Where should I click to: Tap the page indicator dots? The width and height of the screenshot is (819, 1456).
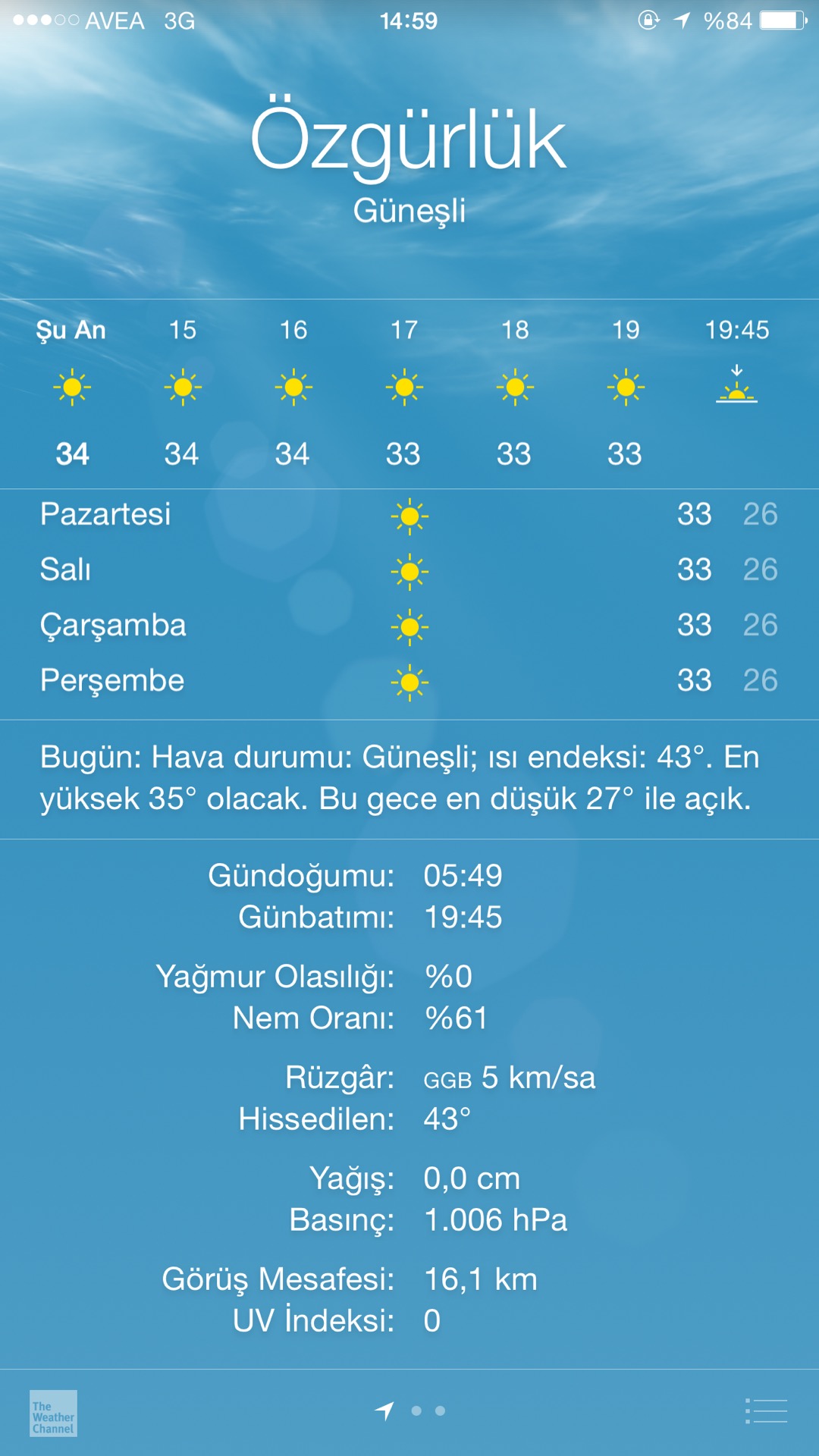(x=409, y=1410)
